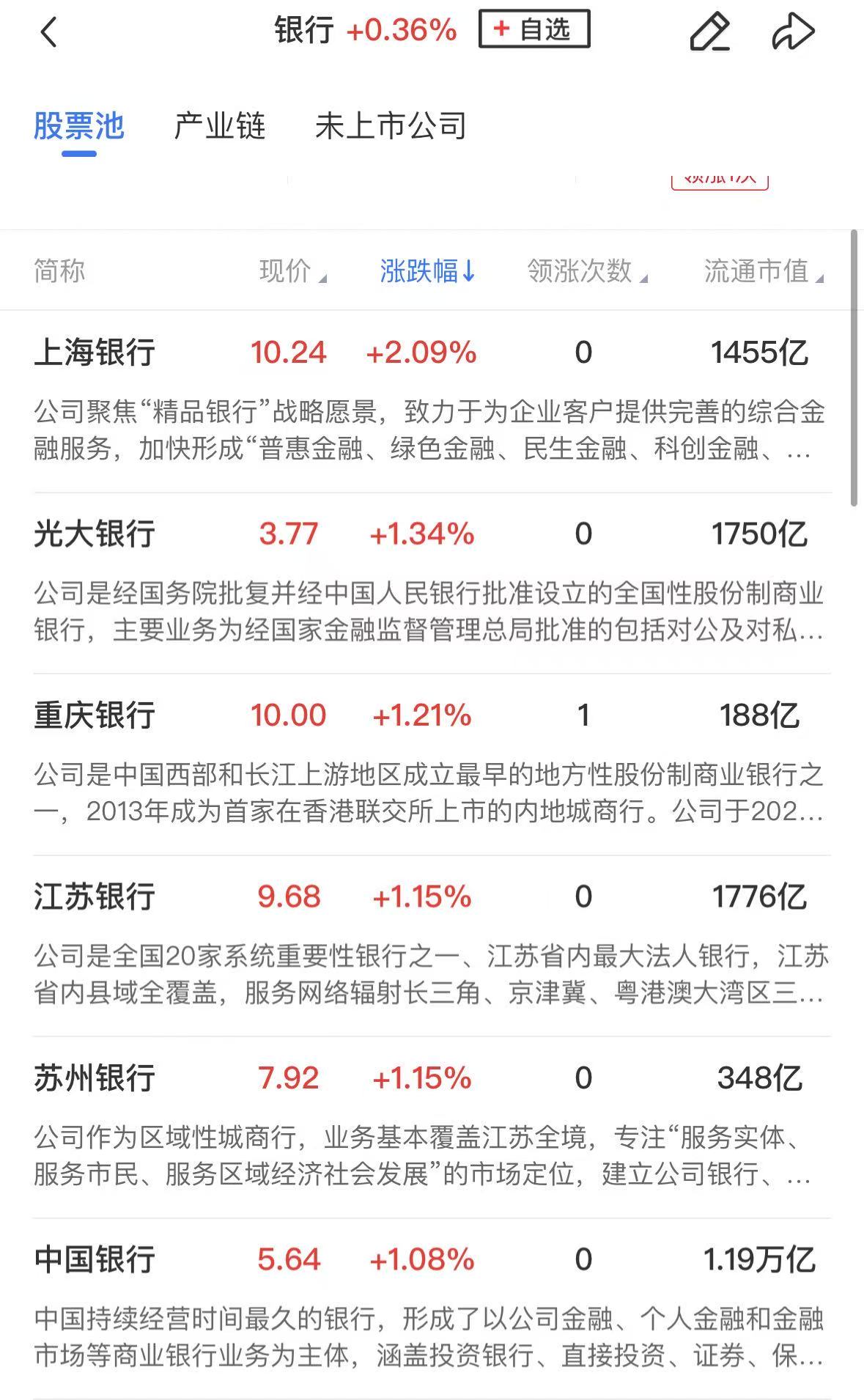
Task: Switch to the 产业链 tab
Action: 219,126
